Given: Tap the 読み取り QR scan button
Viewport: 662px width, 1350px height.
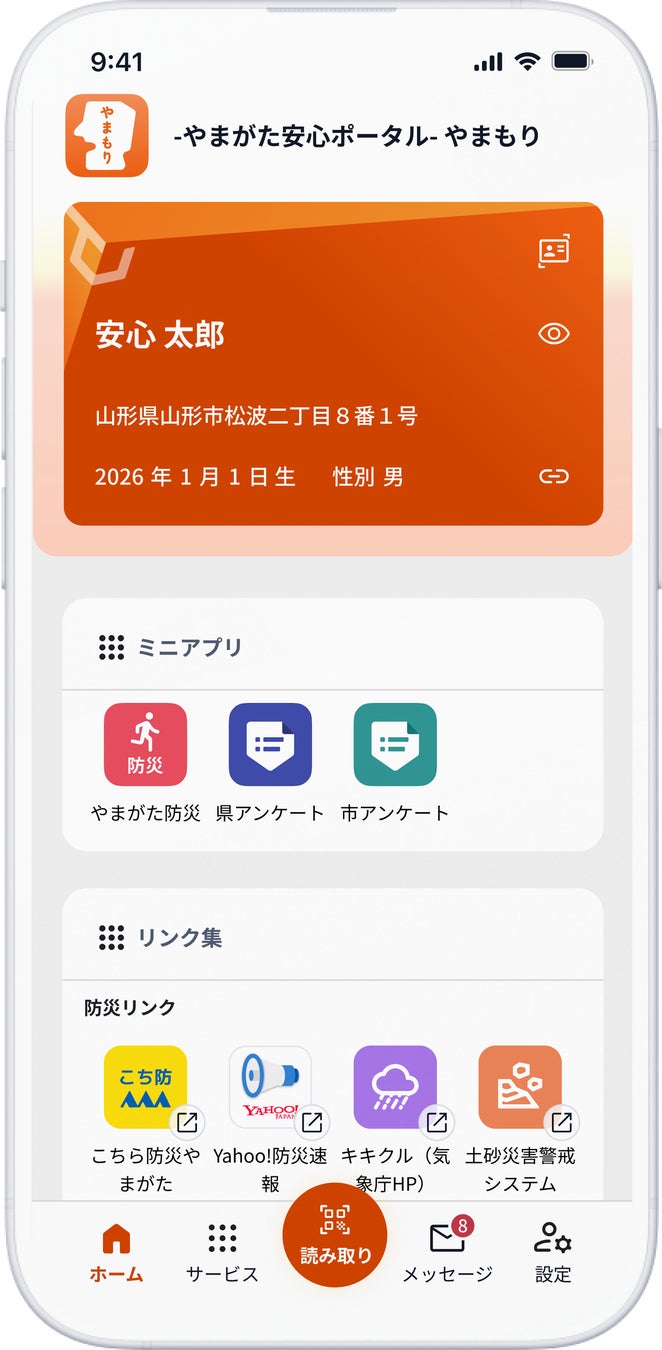Looking at the screenshot, I should click(335, 1235).
